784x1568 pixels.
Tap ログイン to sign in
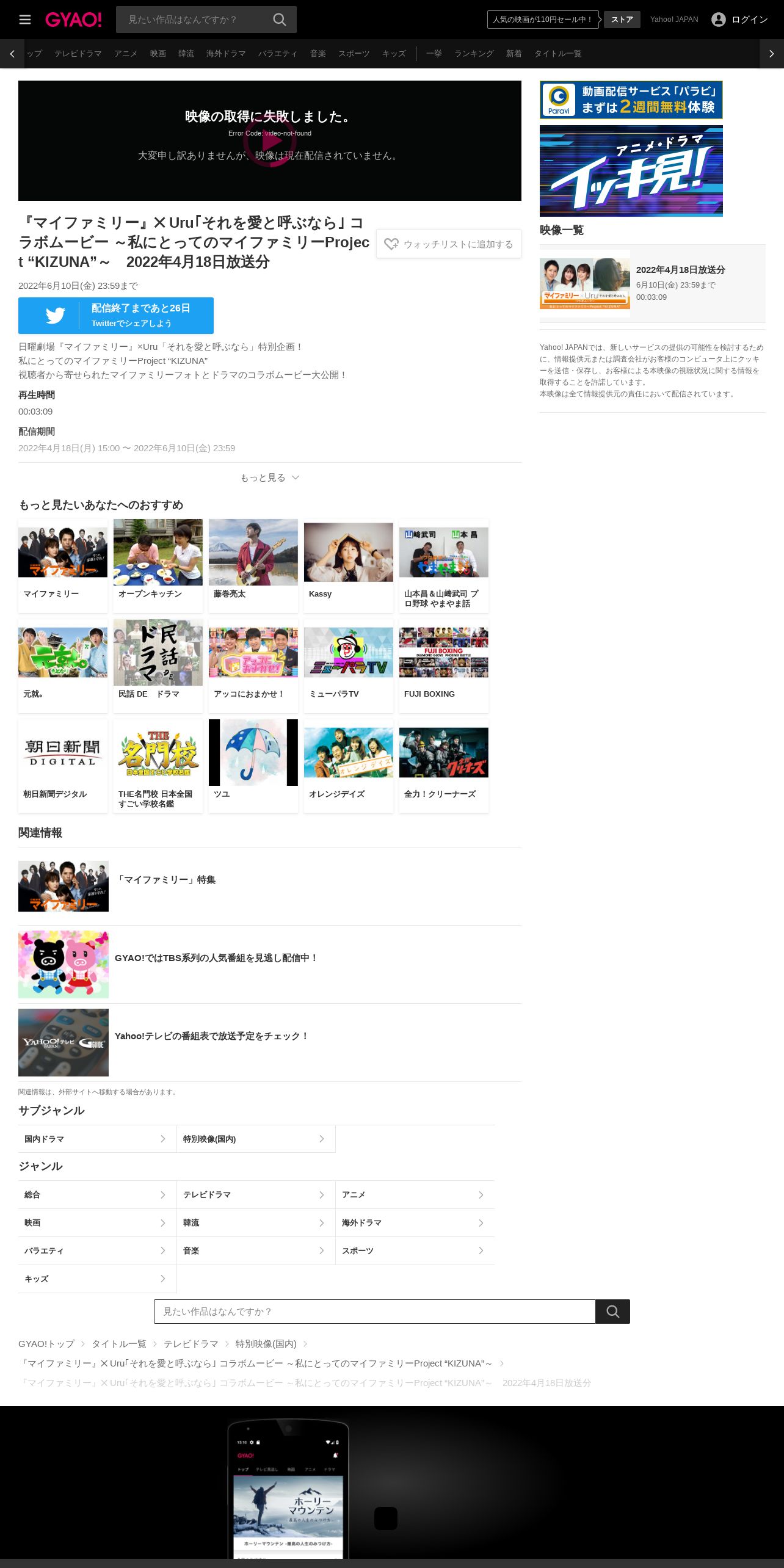739,20
